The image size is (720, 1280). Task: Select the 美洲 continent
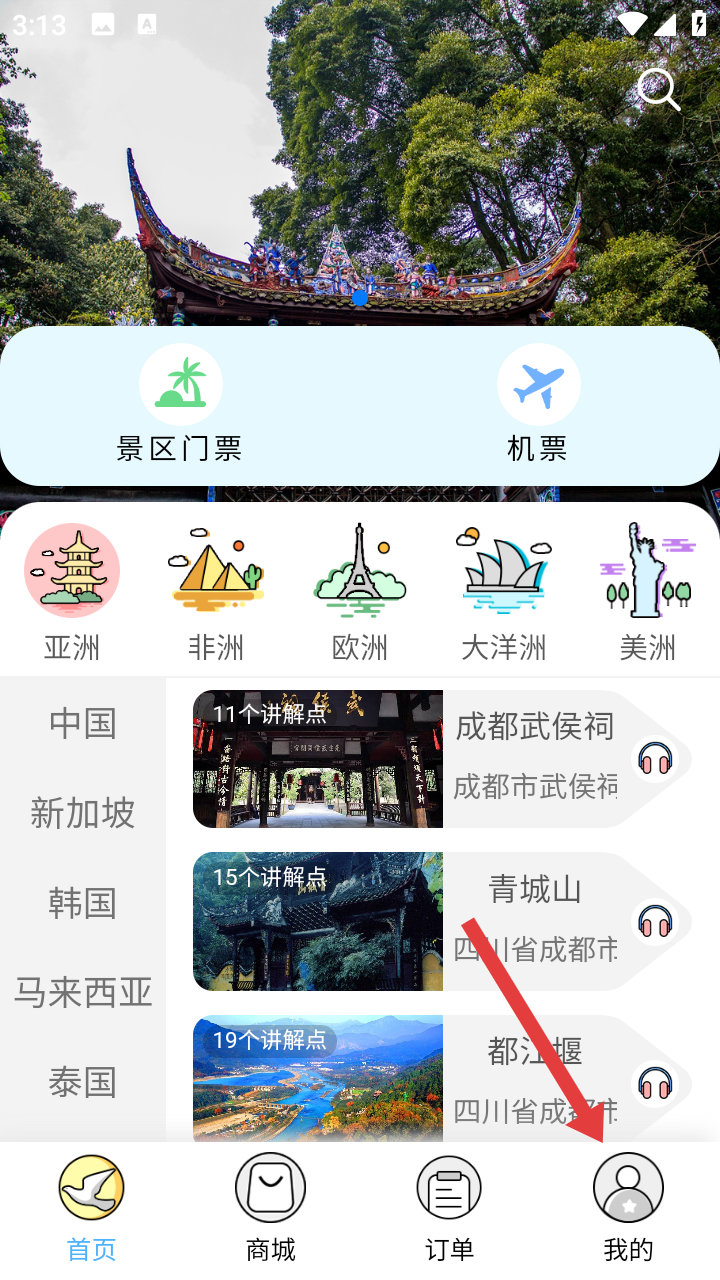[648, 592]
